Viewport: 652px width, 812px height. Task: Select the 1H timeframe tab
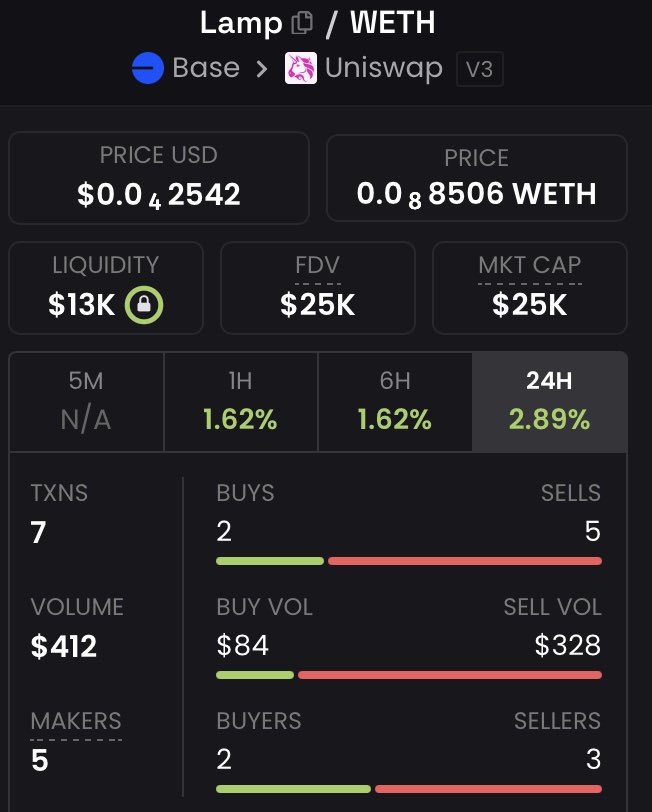pyautogui.click(x=240, y=401)
